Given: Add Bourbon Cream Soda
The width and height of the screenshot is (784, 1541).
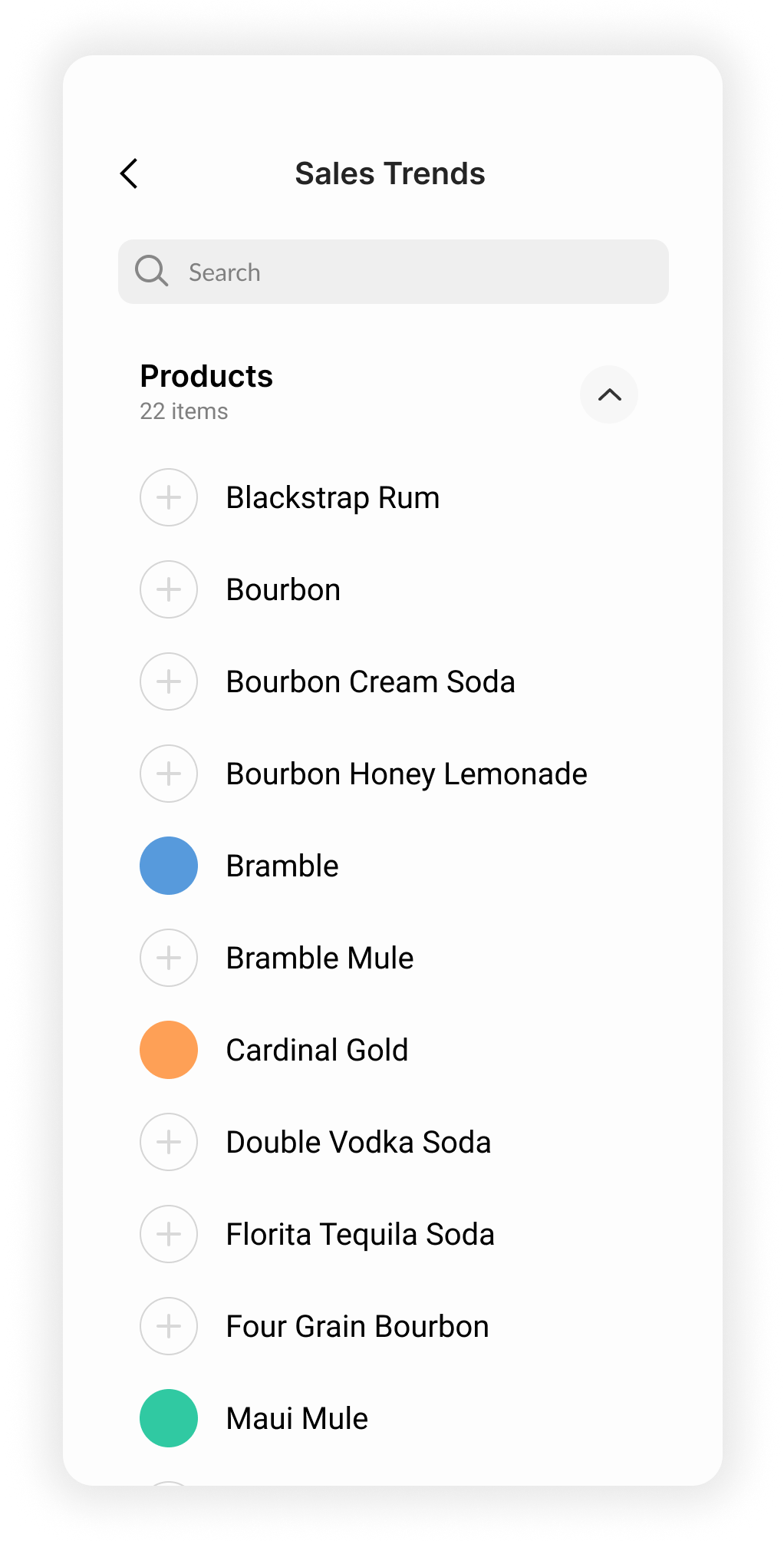Looking at the screenshot, I should pyautogui.click(x=169, y=681).
